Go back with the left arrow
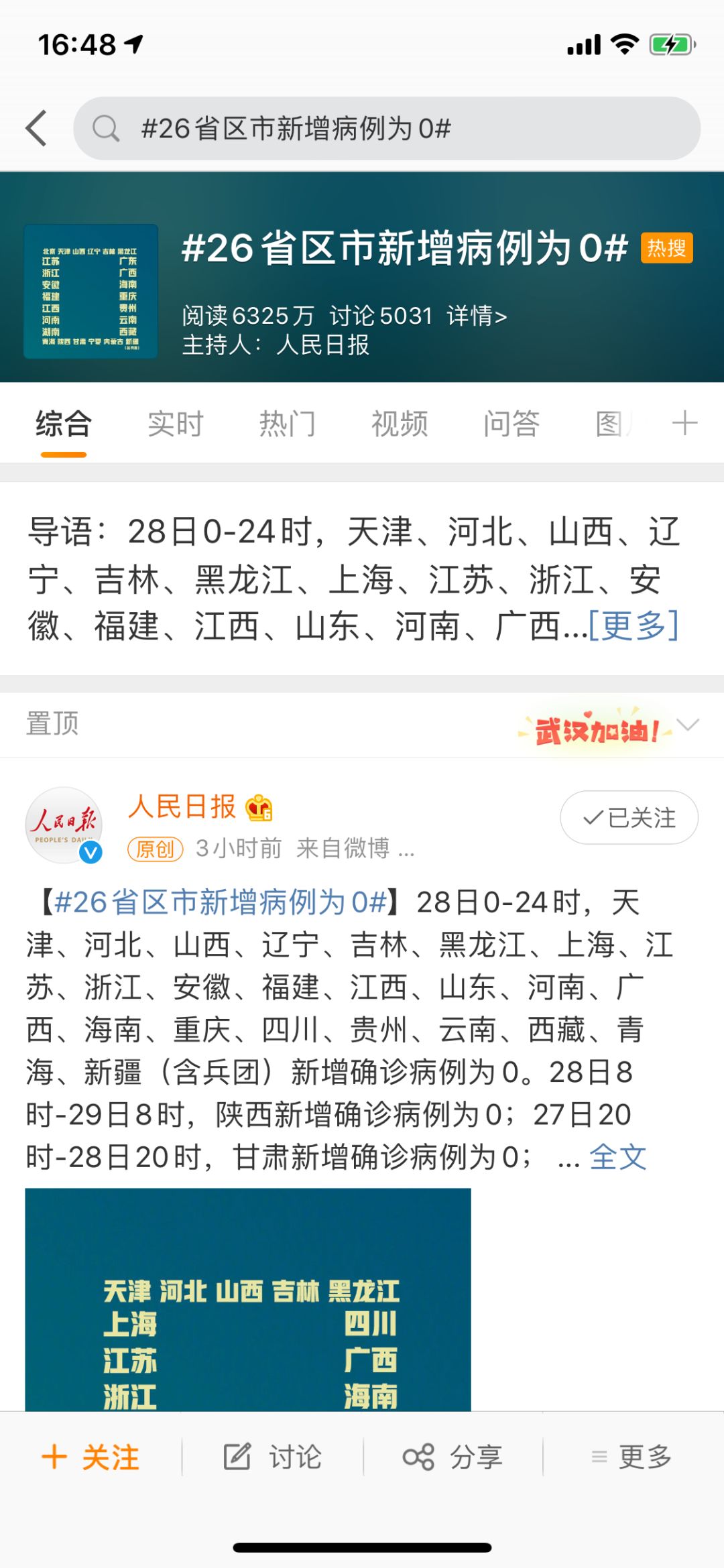The width and height of the screenshot is (724, 1568). pos(36,128)
